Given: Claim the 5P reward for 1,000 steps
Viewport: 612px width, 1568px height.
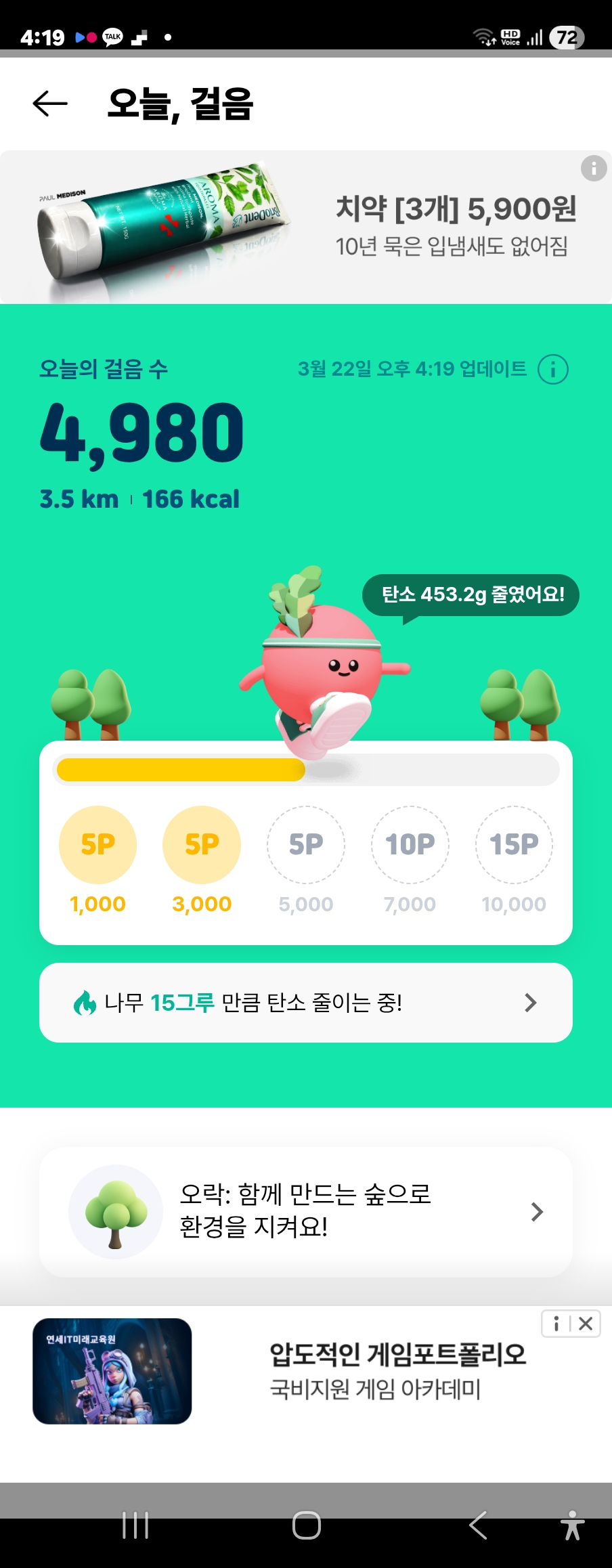Looking at the screenshot, I should tap(98, 844).
